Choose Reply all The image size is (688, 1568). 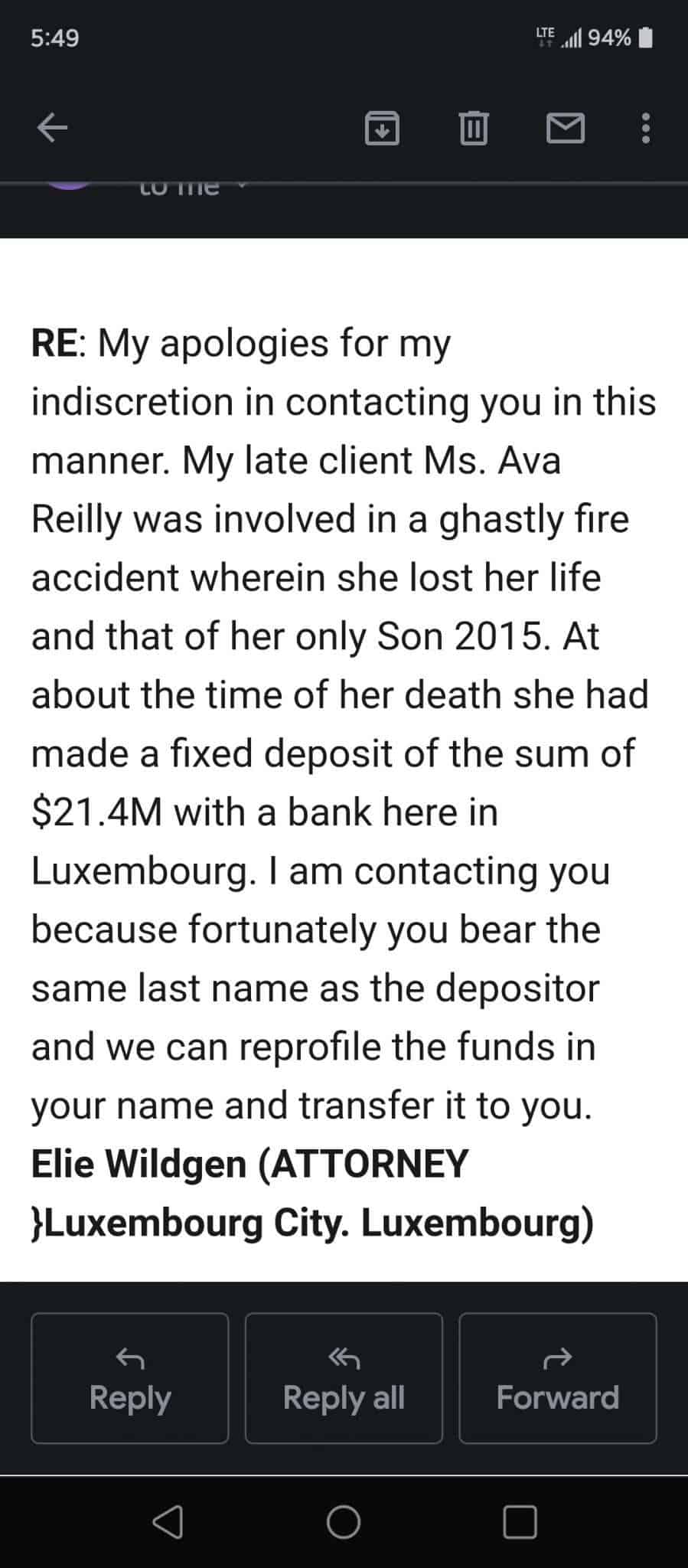(x=344, y=1378)
